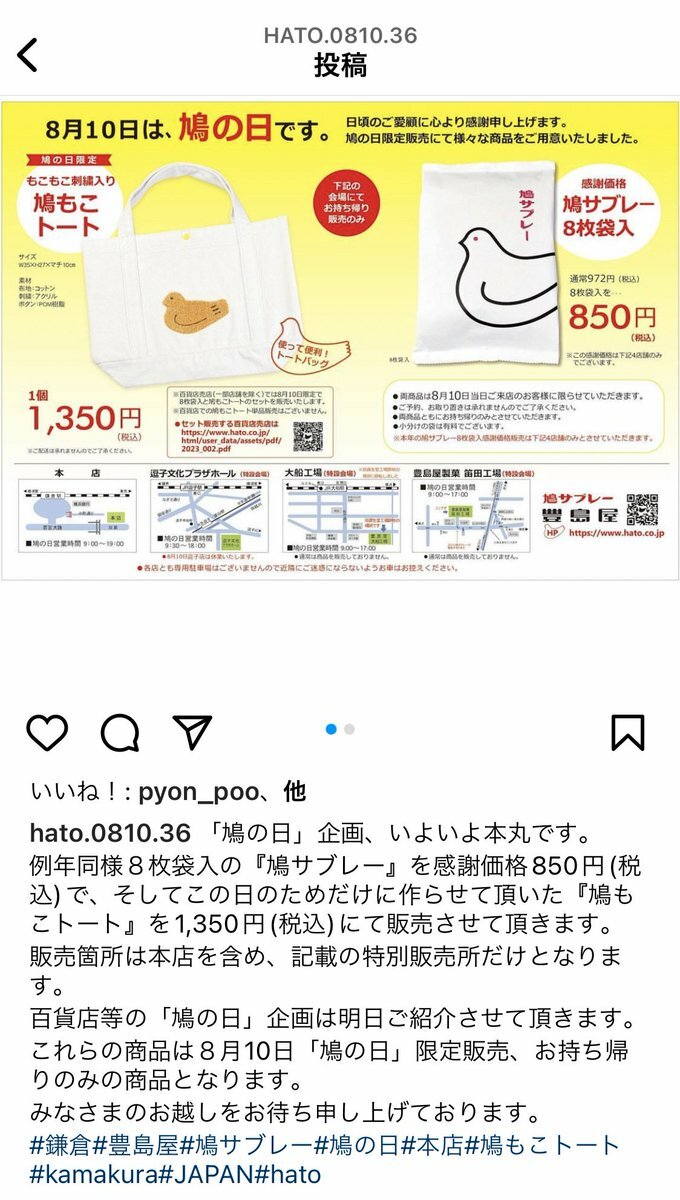The image size is (680, 1200).
Task: Bookmark this post
Action: click(x=627, y=733)
